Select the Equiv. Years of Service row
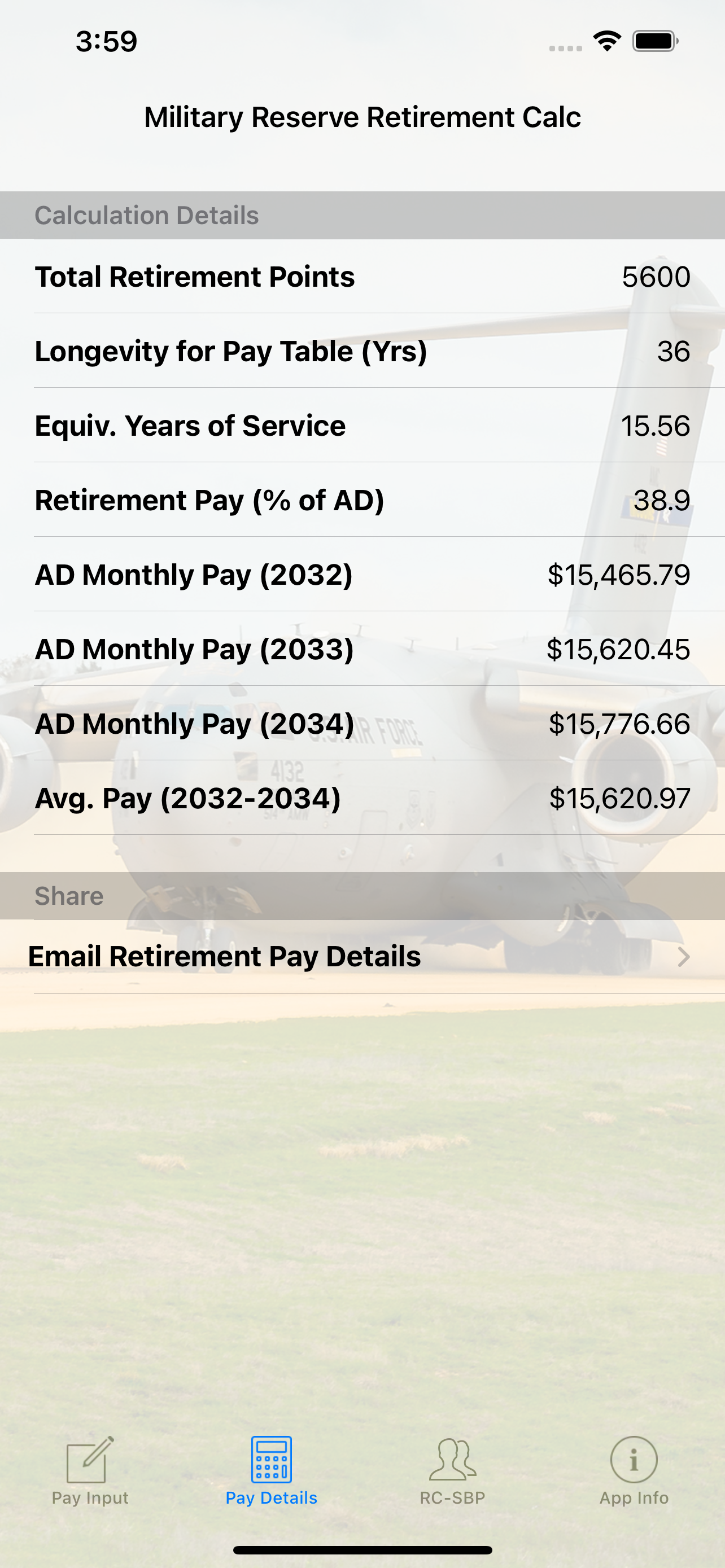 362,426
